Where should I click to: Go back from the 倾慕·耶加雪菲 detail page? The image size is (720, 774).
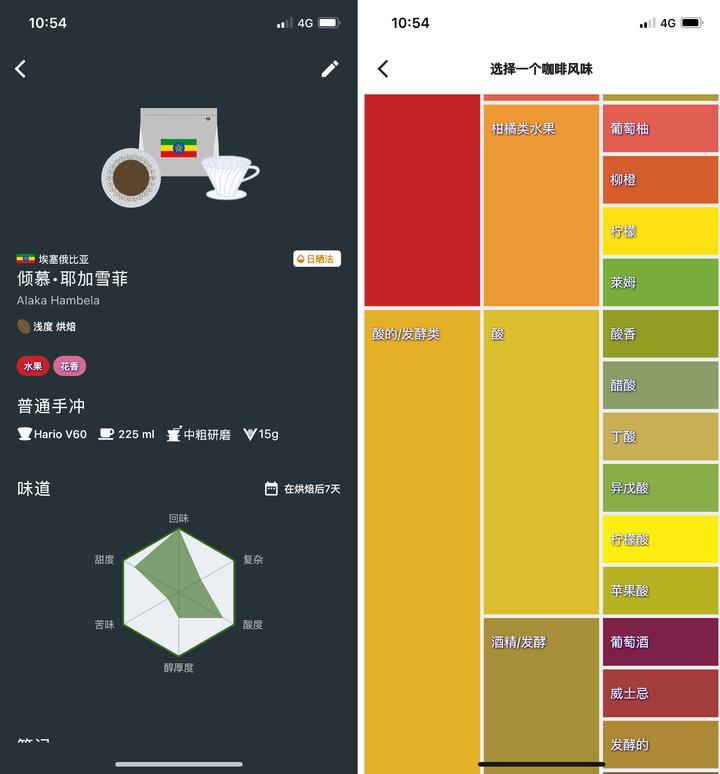[x=21, y=69]
